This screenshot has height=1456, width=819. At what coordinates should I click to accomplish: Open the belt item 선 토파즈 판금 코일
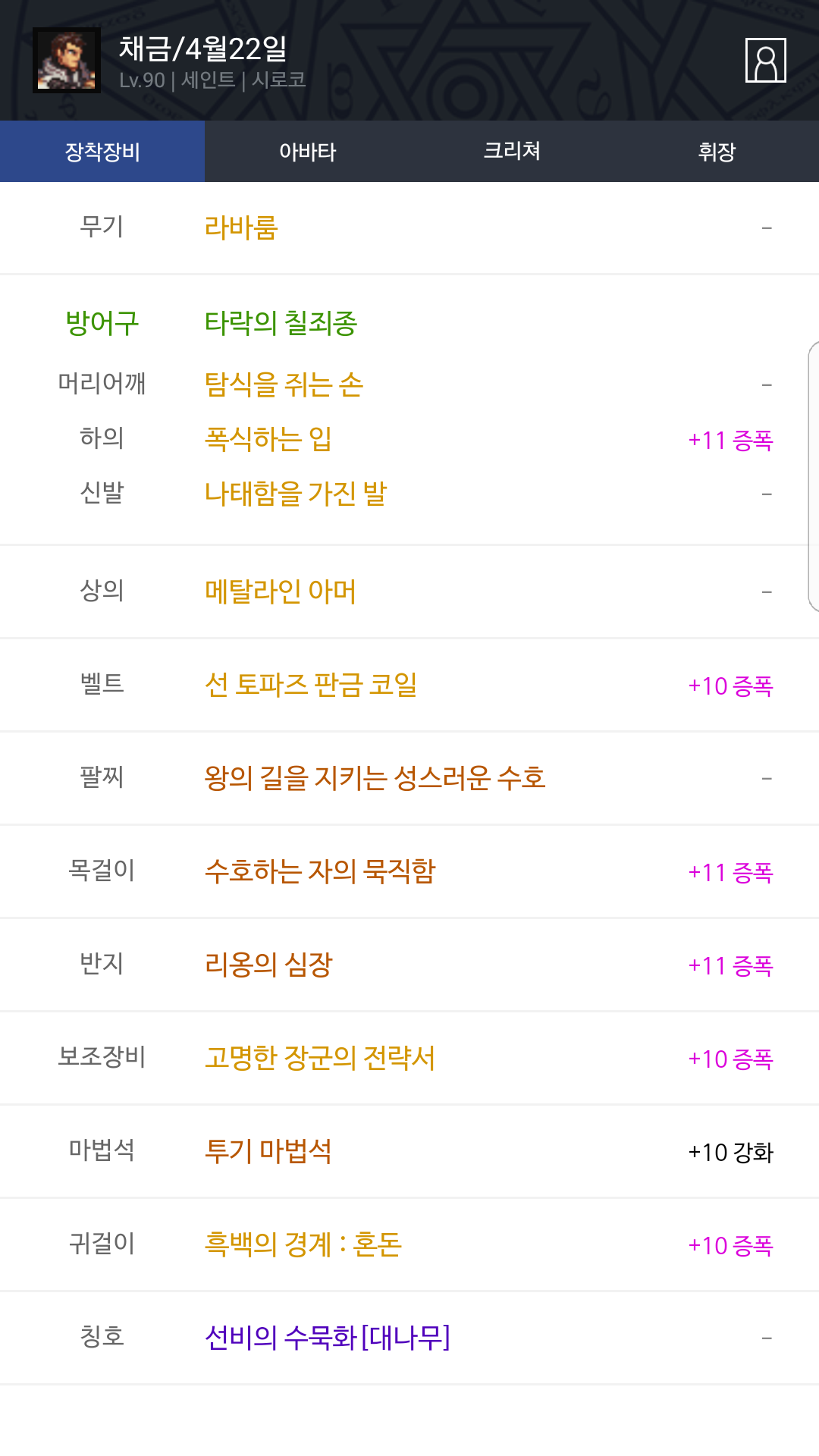coord(310,685)
